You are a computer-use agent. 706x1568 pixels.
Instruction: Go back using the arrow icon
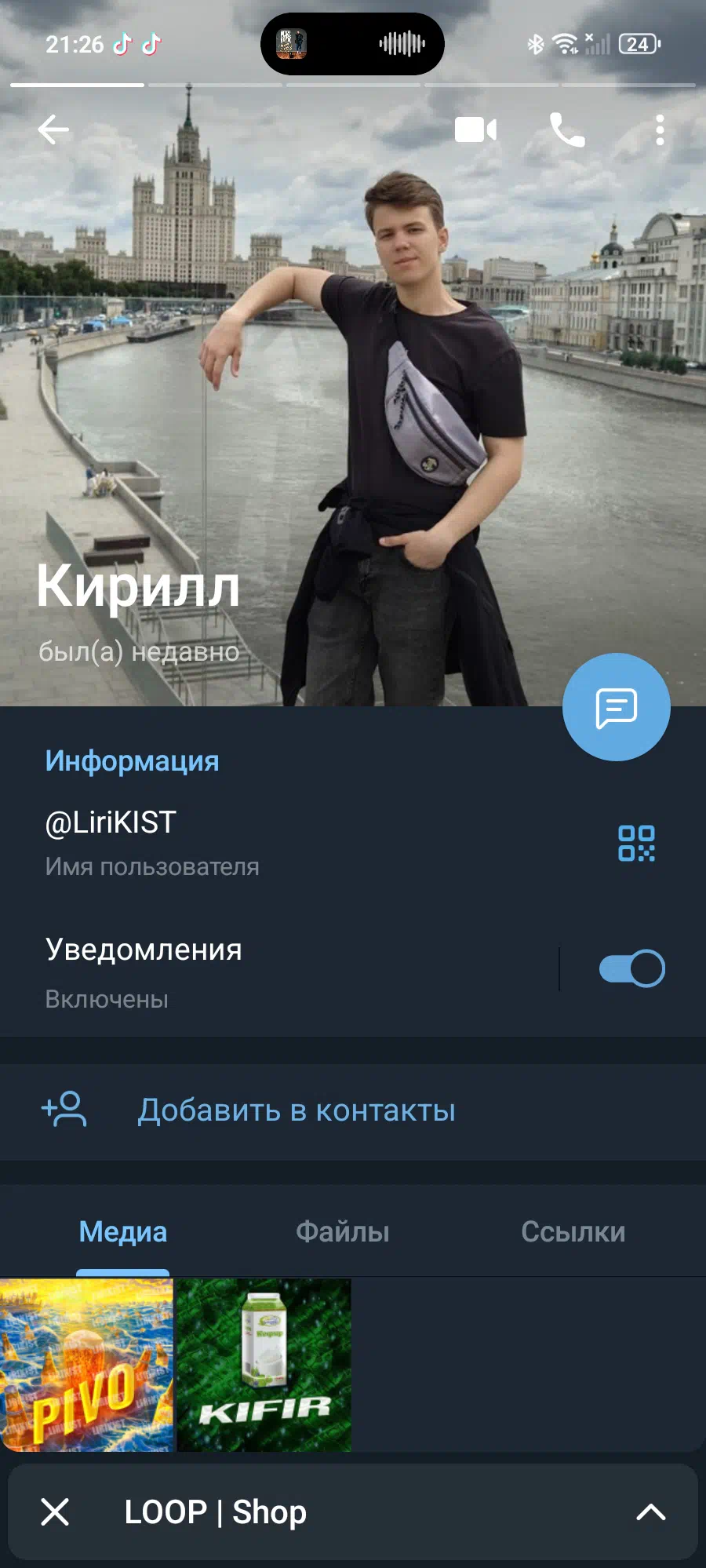point(53,129)
